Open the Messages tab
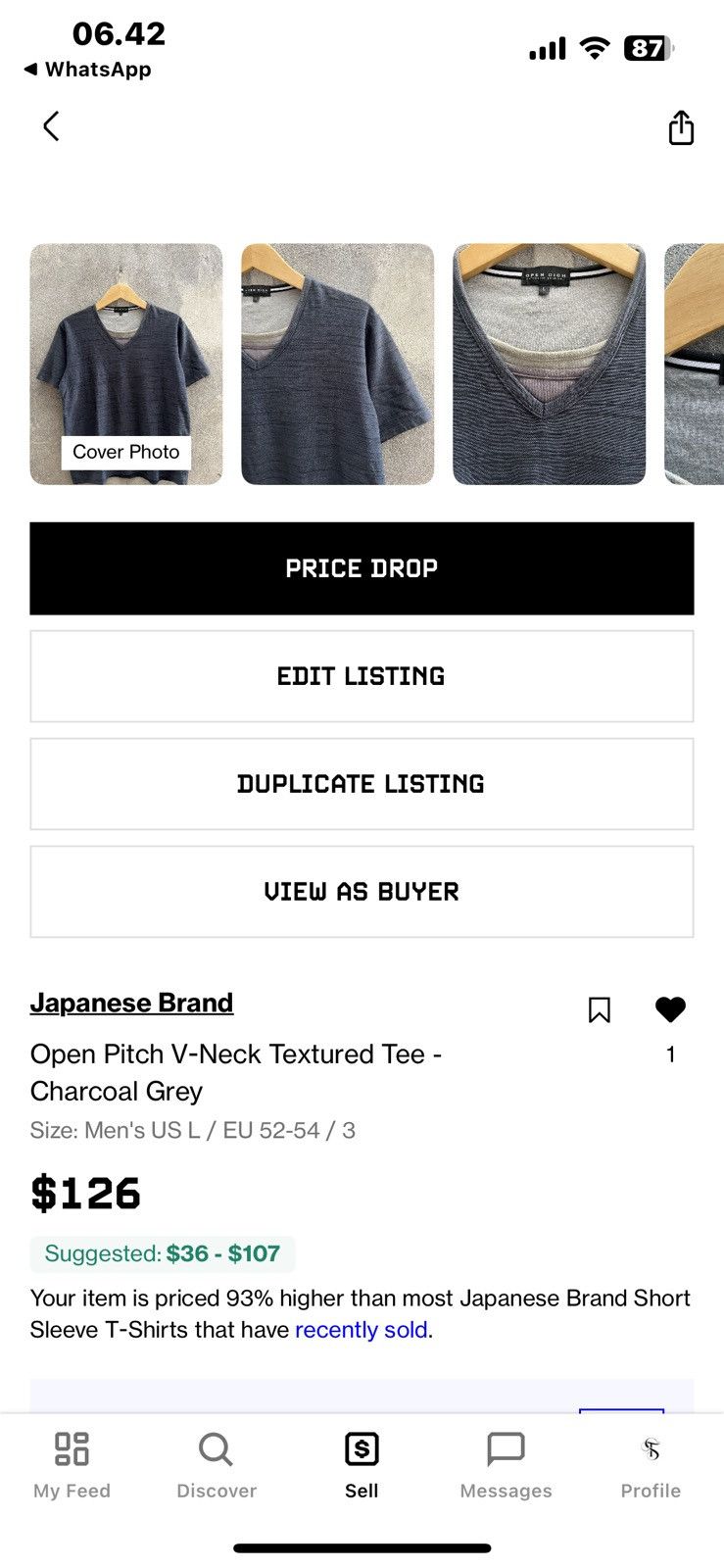 click(506, 1465)
